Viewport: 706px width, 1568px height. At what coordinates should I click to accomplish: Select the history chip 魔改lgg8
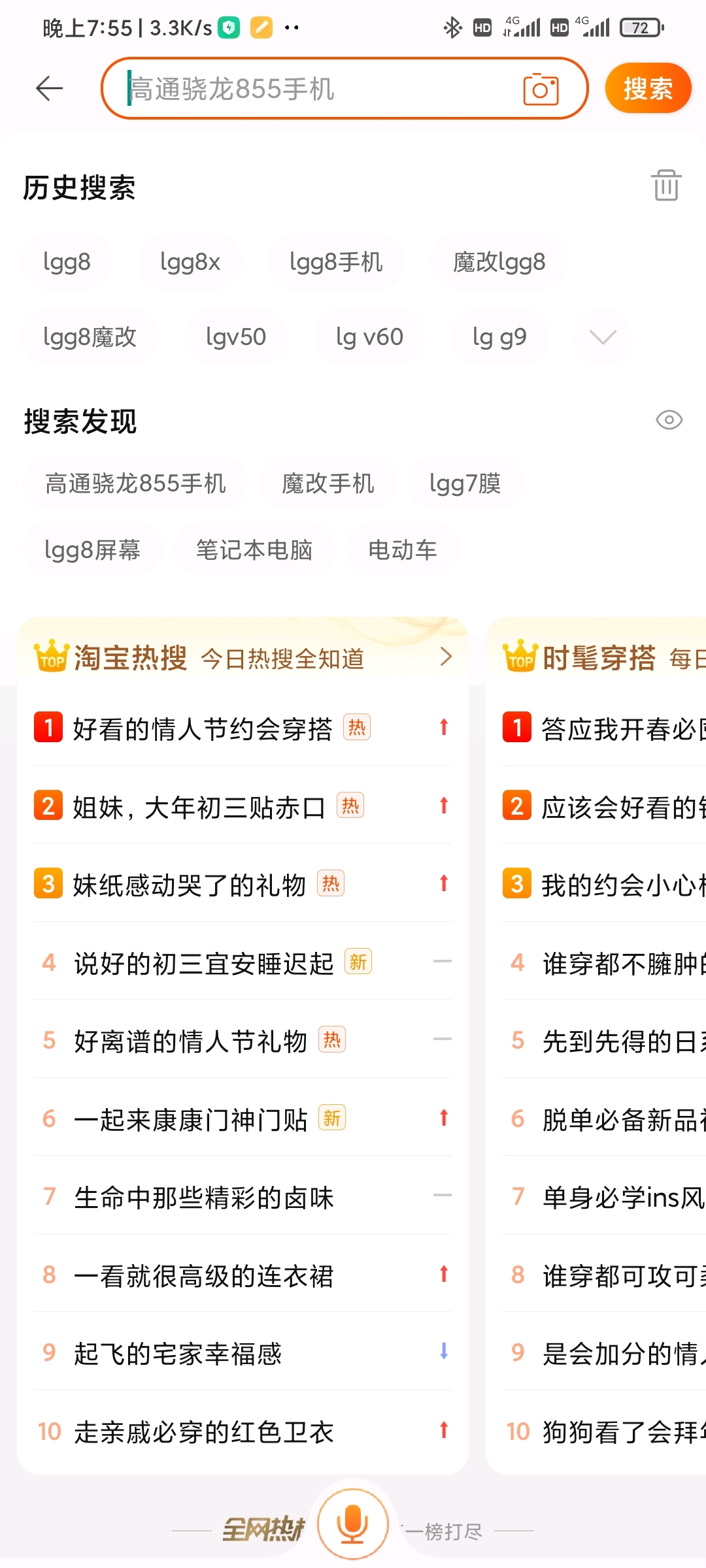click(499, 262)
